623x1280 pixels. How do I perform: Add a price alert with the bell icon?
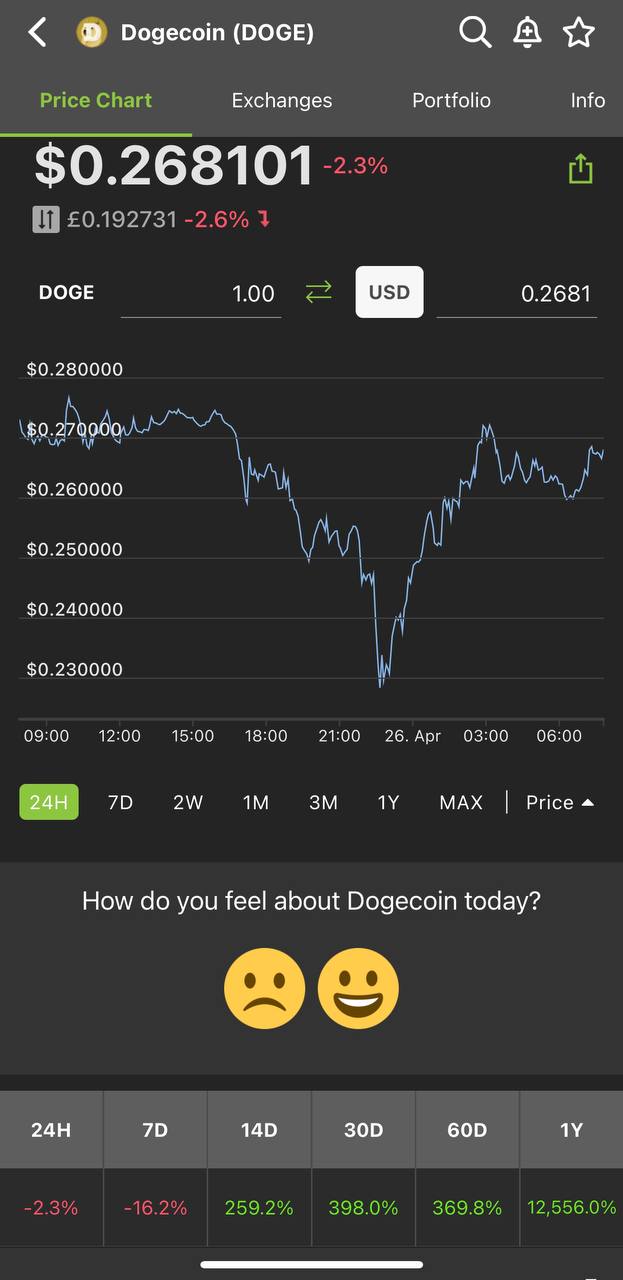(x=527, y=32)
